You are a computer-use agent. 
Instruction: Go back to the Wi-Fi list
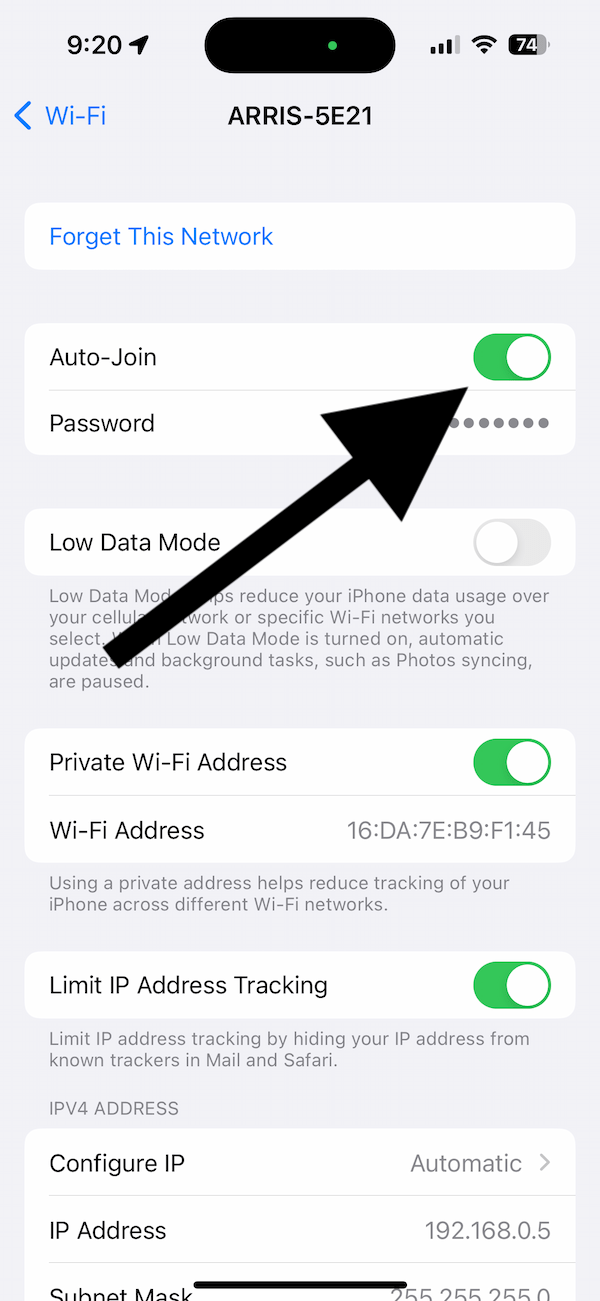(60, 115)
